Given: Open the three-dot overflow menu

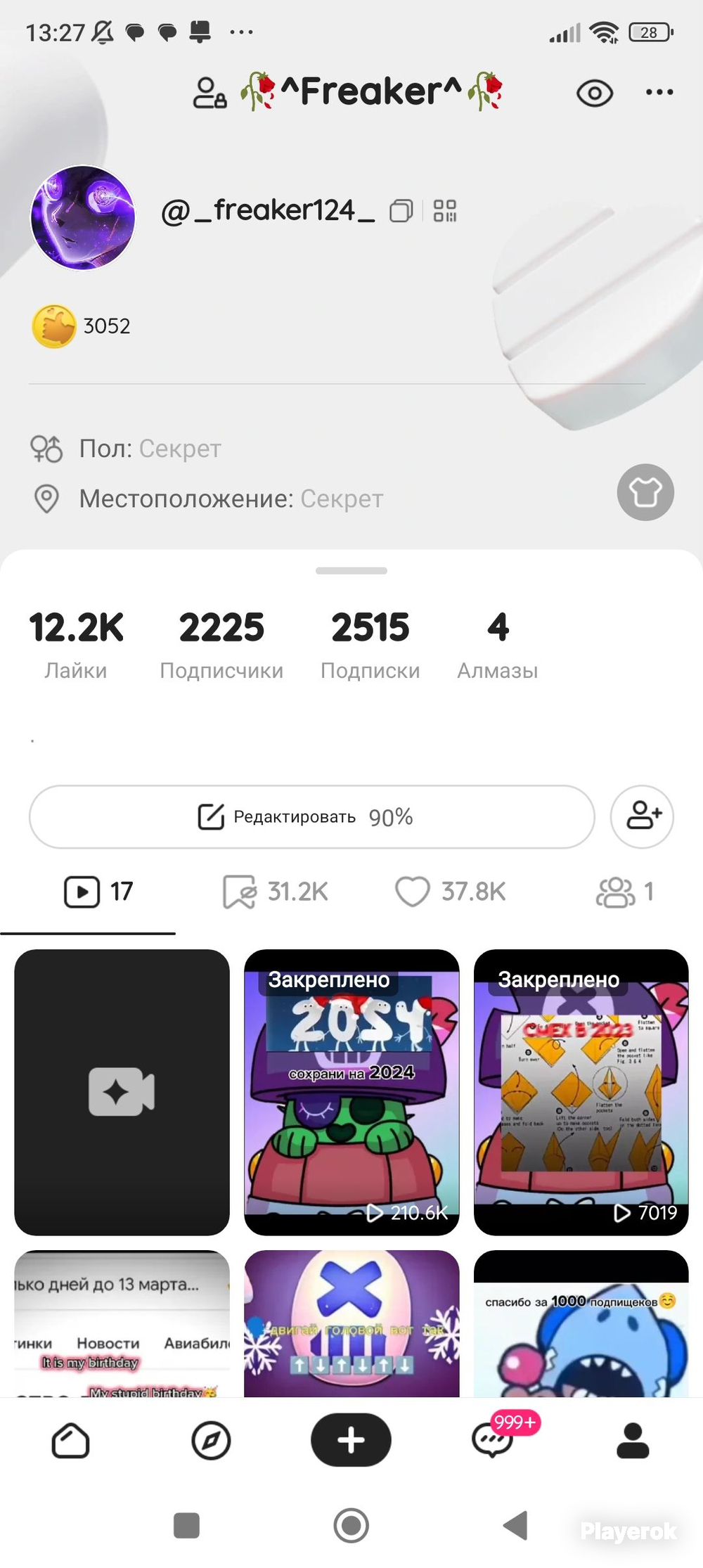Looking at the screenshot, I should point(659,92).
